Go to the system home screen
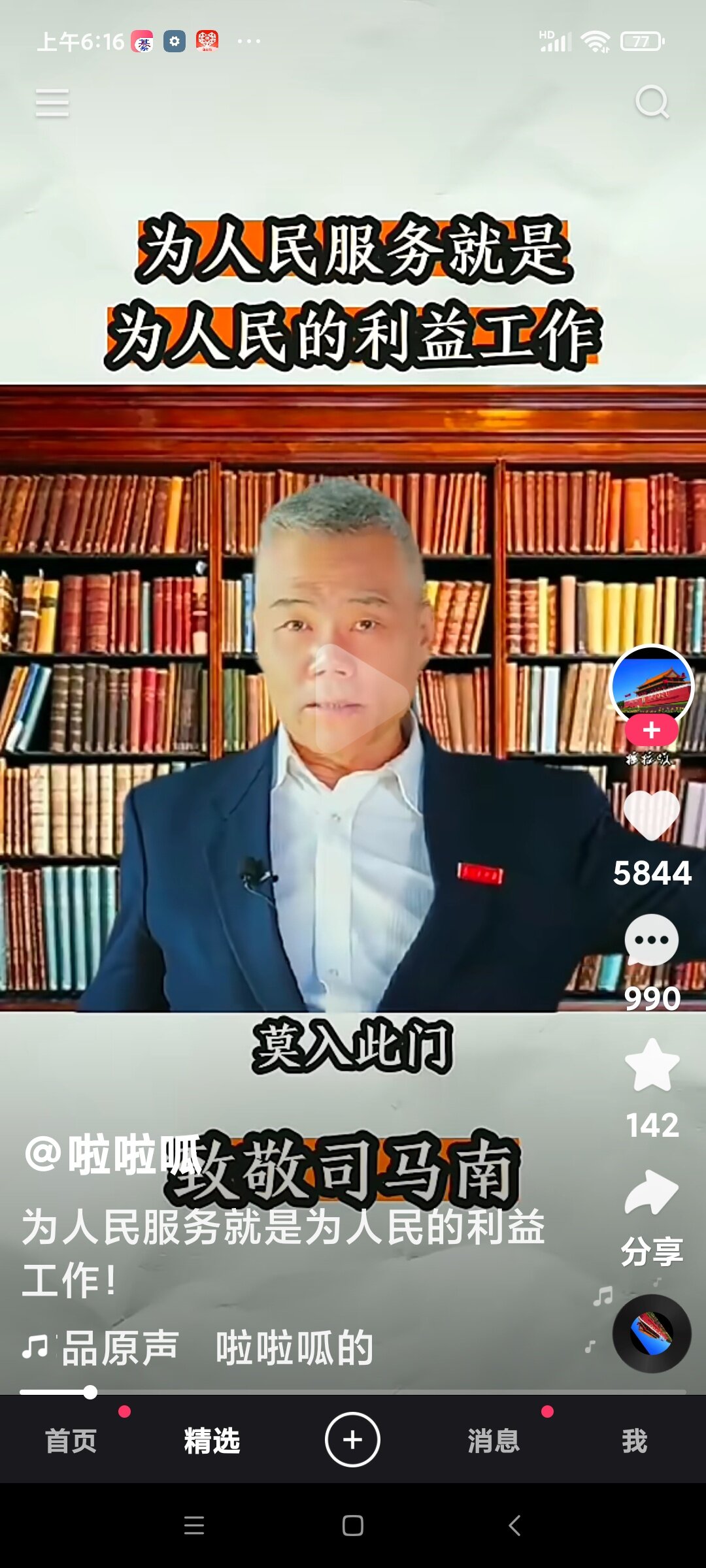The width and height of the screenshot is (706, 1568). coord(353,1526)
